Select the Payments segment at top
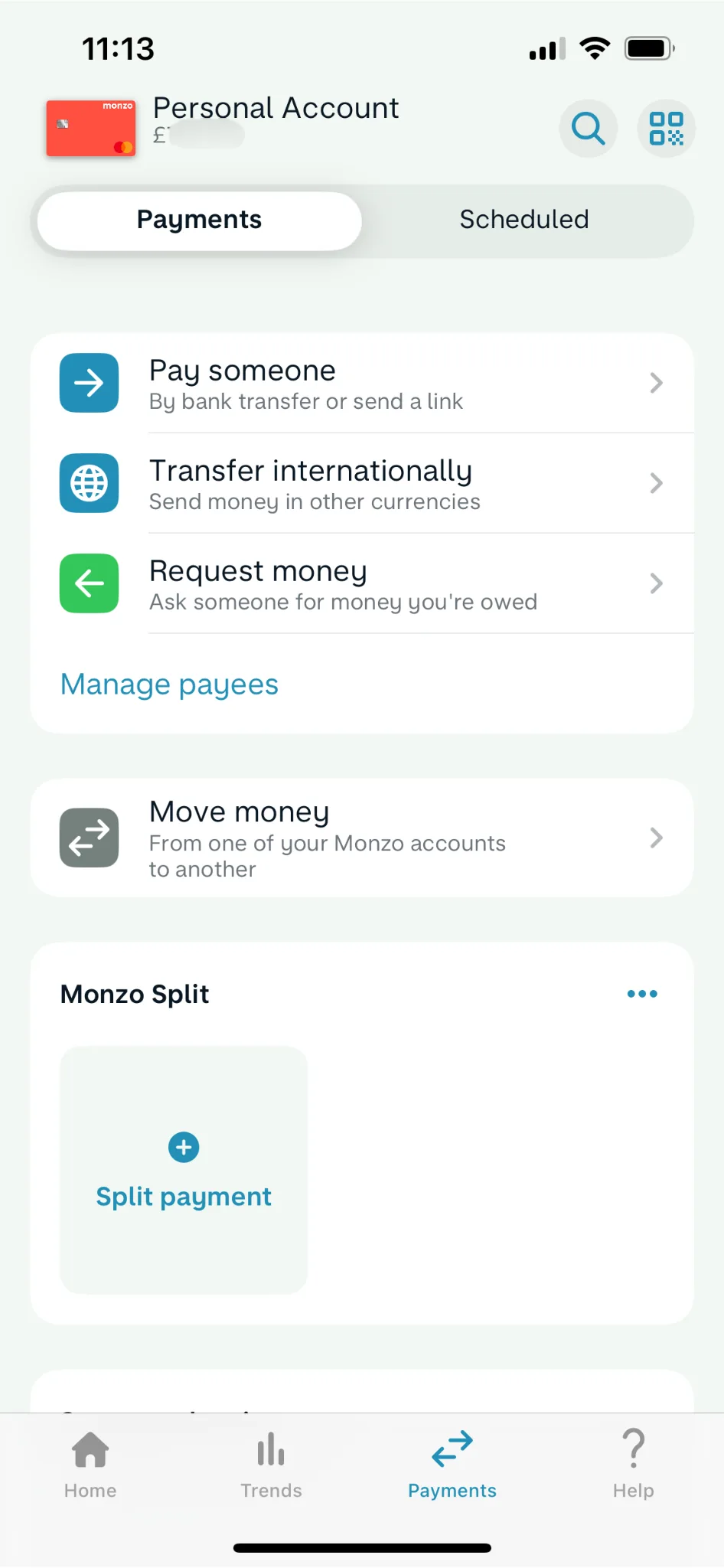 click(x=199, y=220)
